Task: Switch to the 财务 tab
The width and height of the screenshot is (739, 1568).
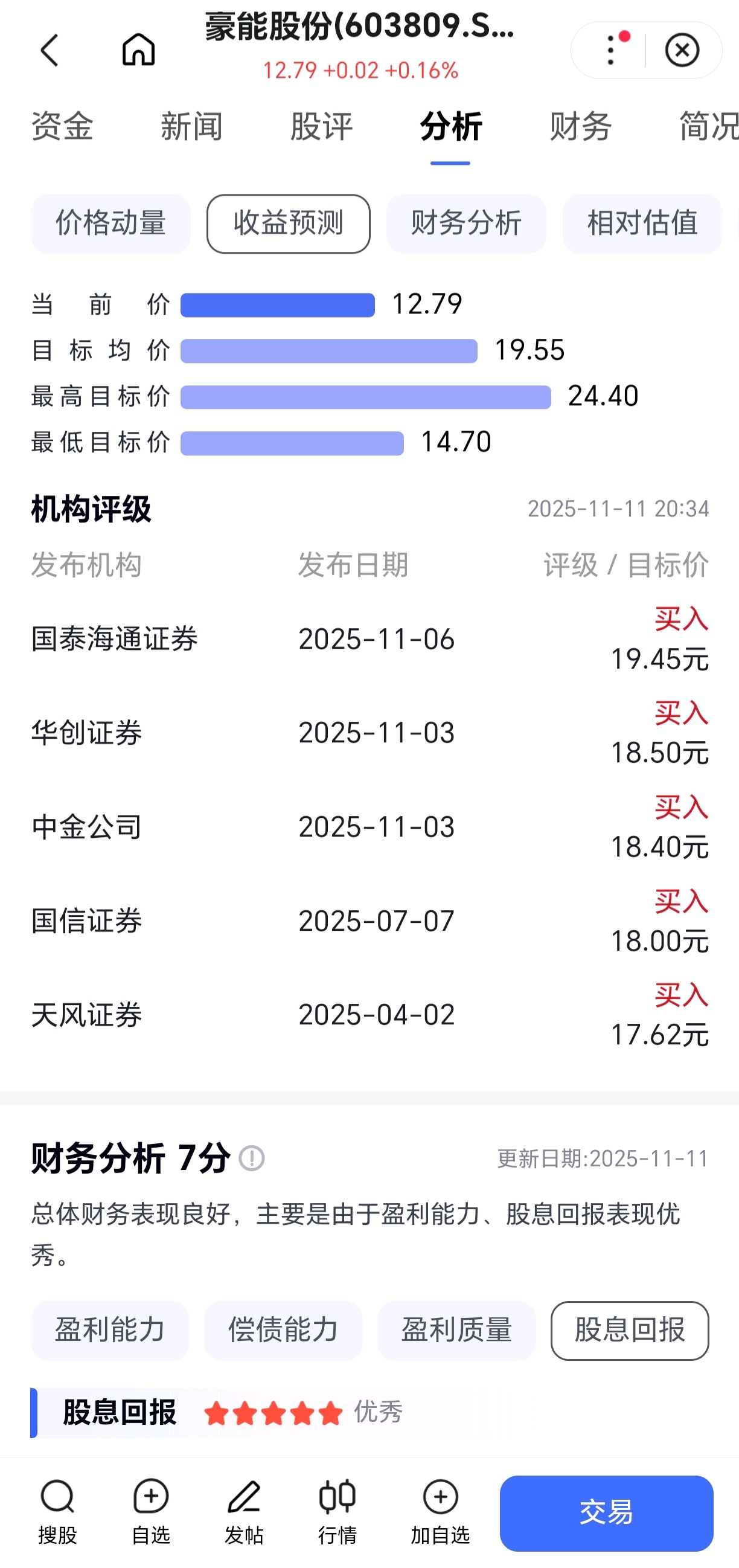Action: (580, 127)
